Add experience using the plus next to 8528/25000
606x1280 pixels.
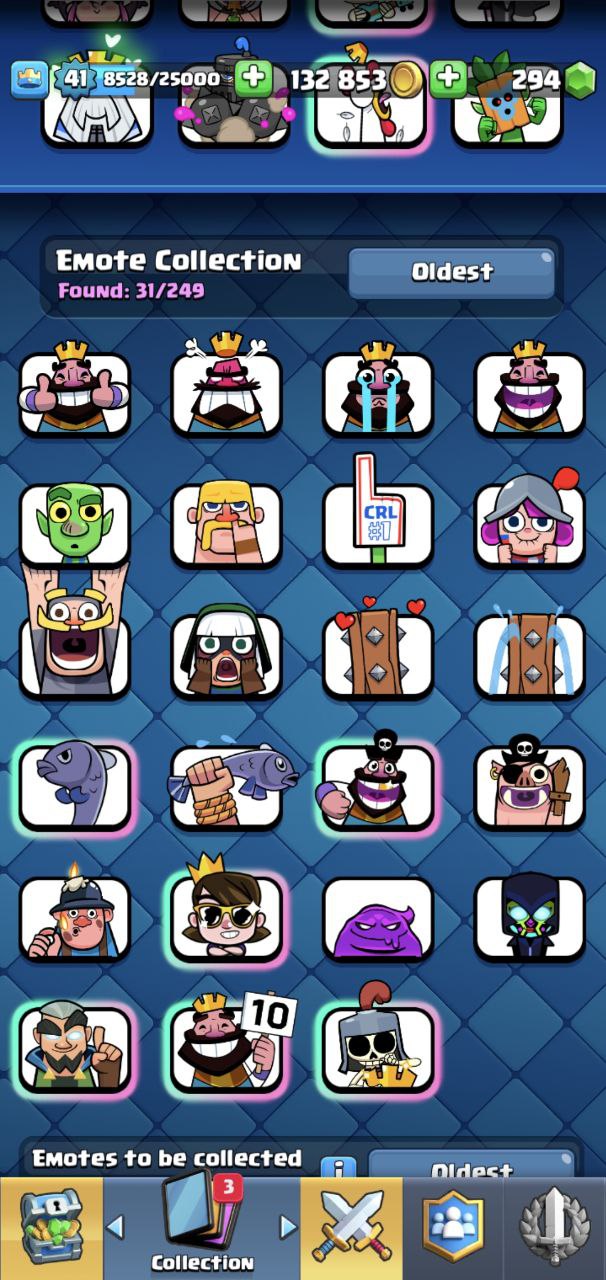tap(254, 79)
